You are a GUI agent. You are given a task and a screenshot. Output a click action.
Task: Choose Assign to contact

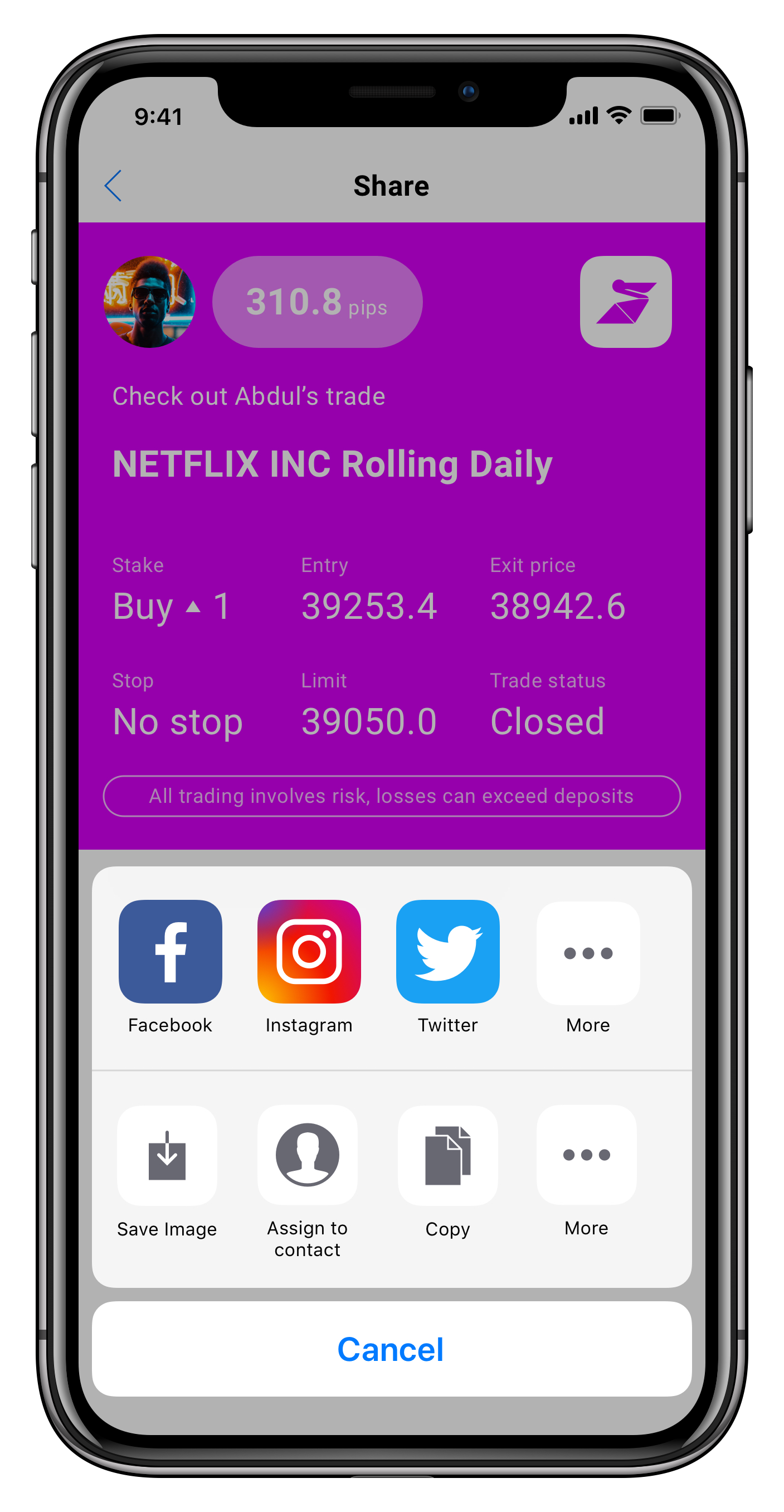click(x=308, y=1155)
